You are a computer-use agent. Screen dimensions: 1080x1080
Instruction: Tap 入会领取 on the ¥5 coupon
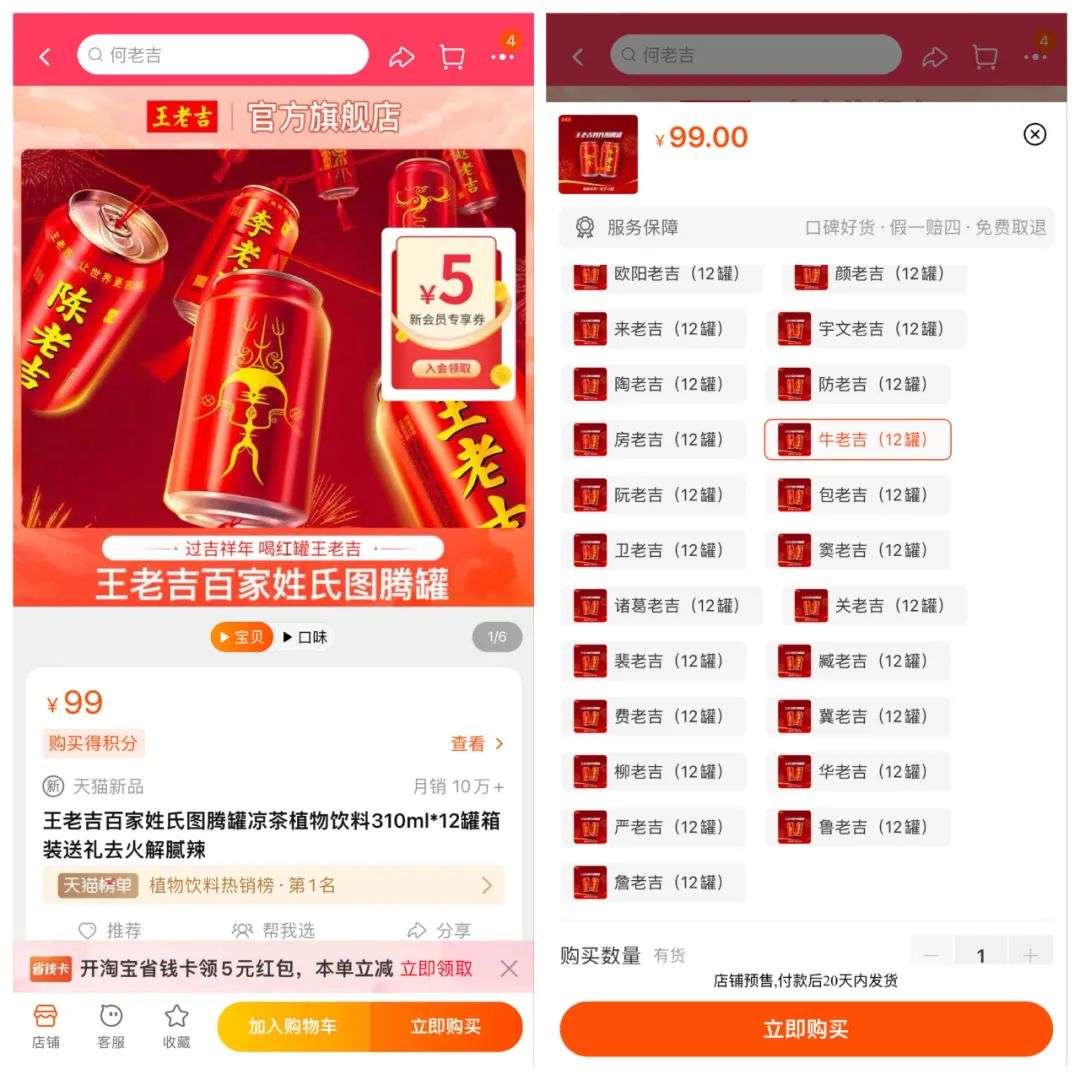coord(446,369)
